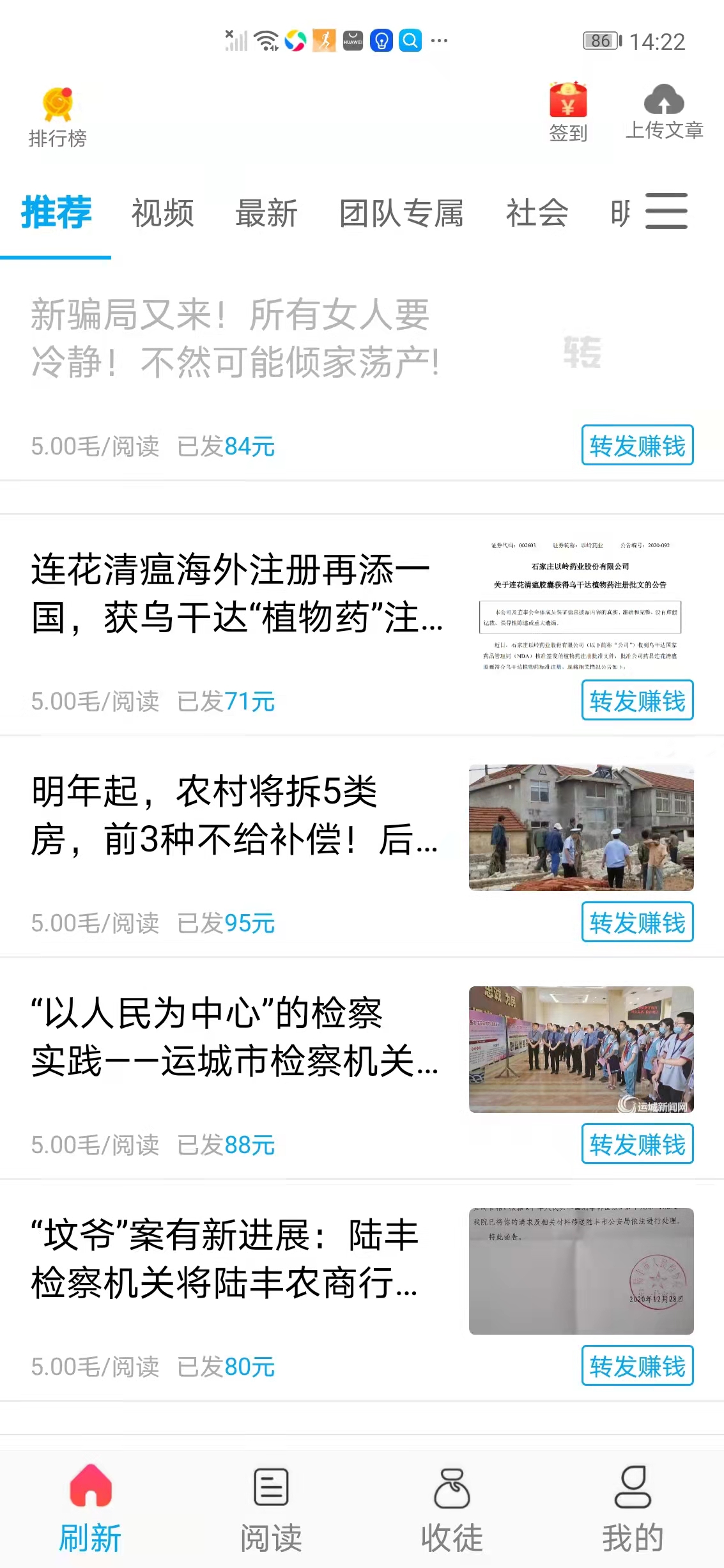The image size is (724, 1568).
Task: Tap 转发赚钱 for the 农村将拆5类房 article
Action: [x=637, y=922]
